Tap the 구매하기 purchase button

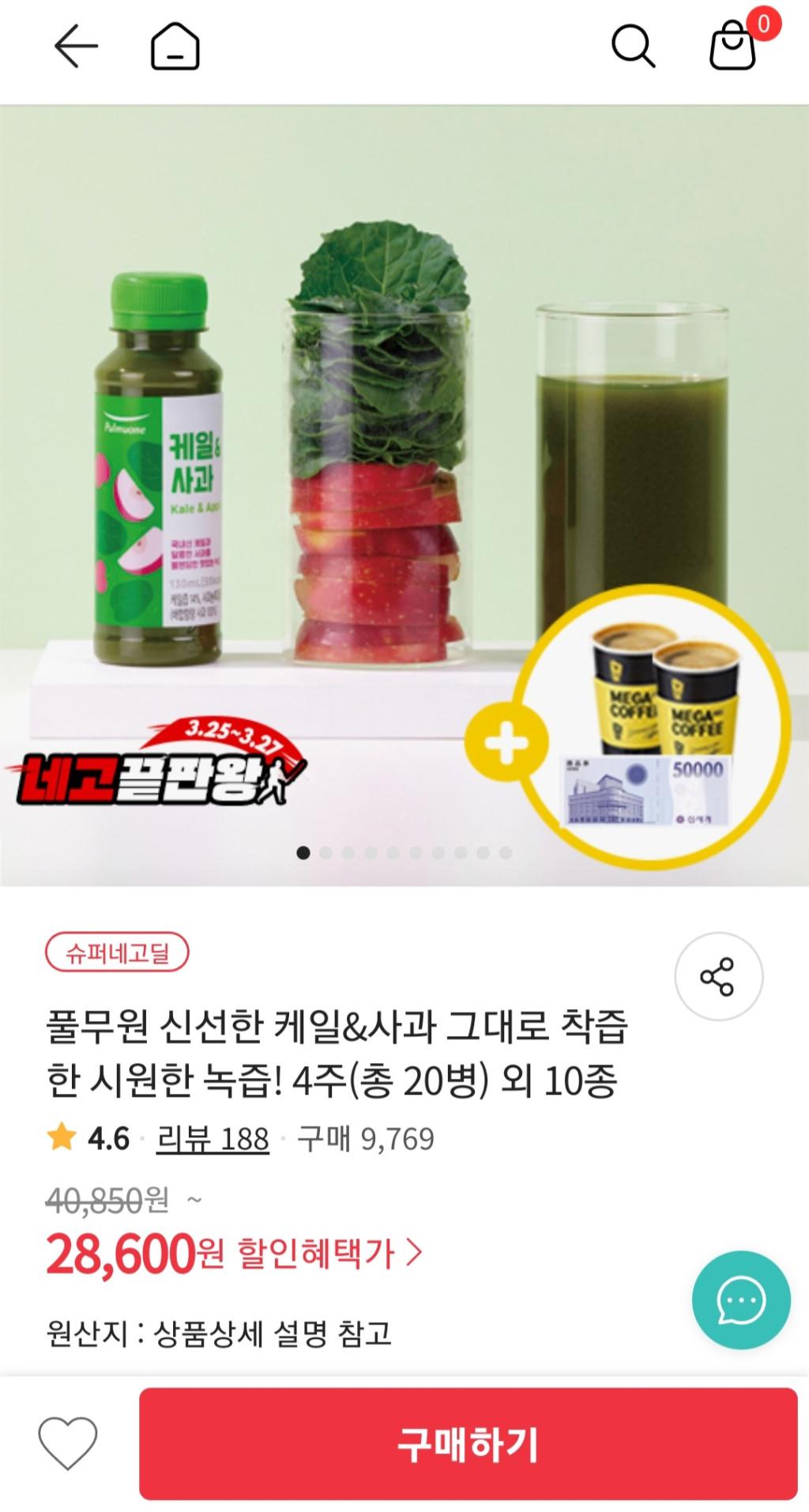click(468, 1444)
